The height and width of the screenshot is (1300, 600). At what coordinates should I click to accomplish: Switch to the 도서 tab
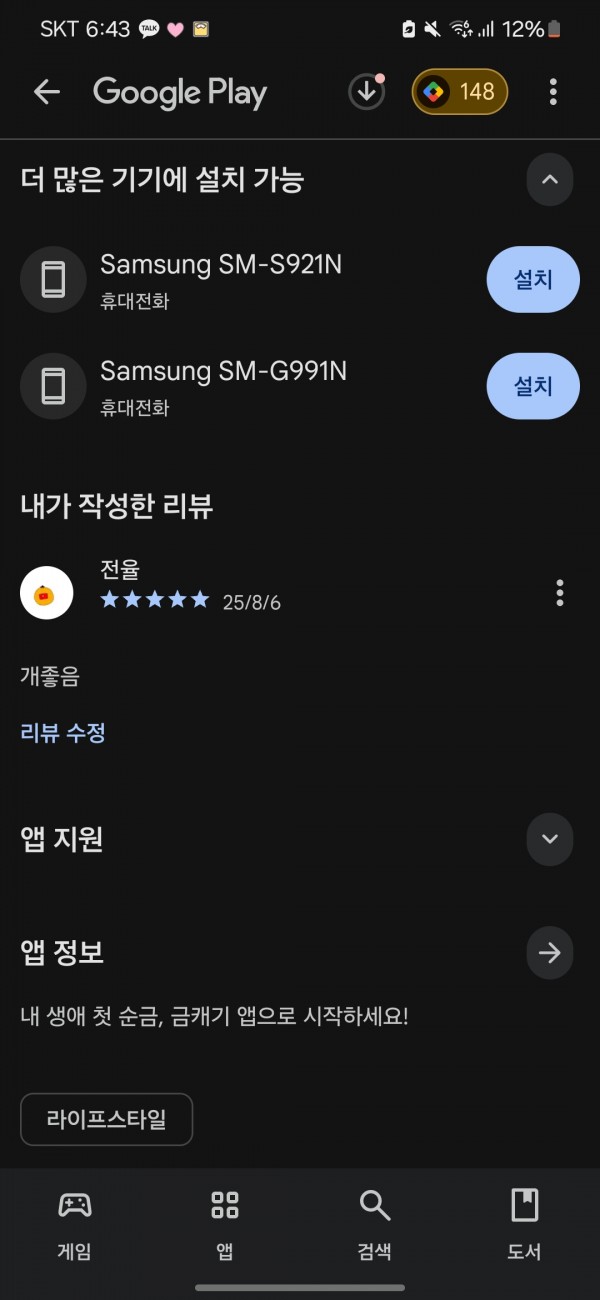525,1225
